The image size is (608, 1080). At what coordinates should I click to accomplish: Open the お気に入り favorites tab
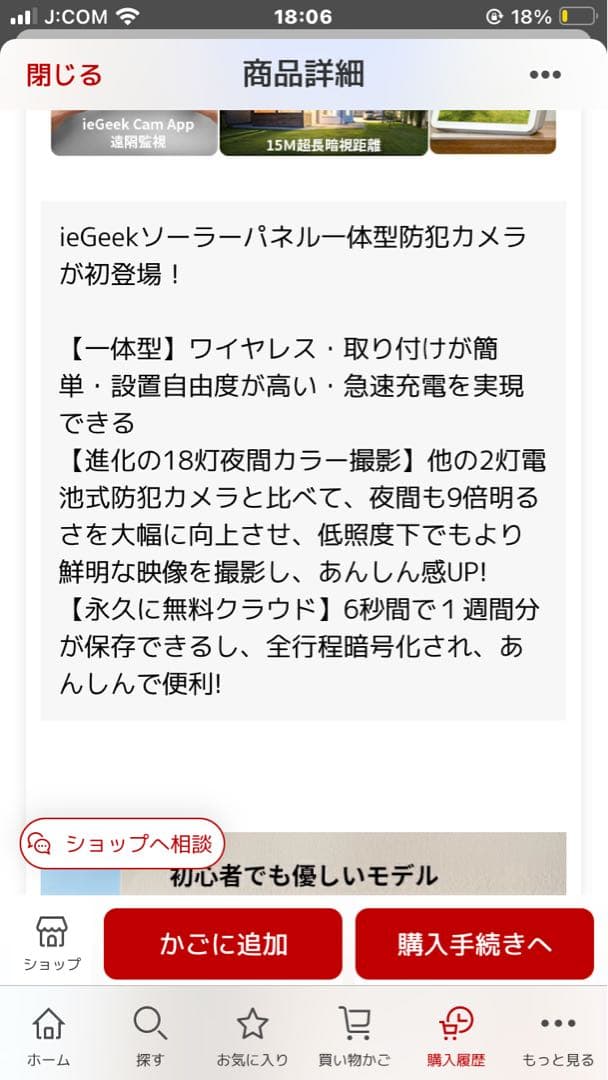pyautogui.click(x=252, y=1035)
